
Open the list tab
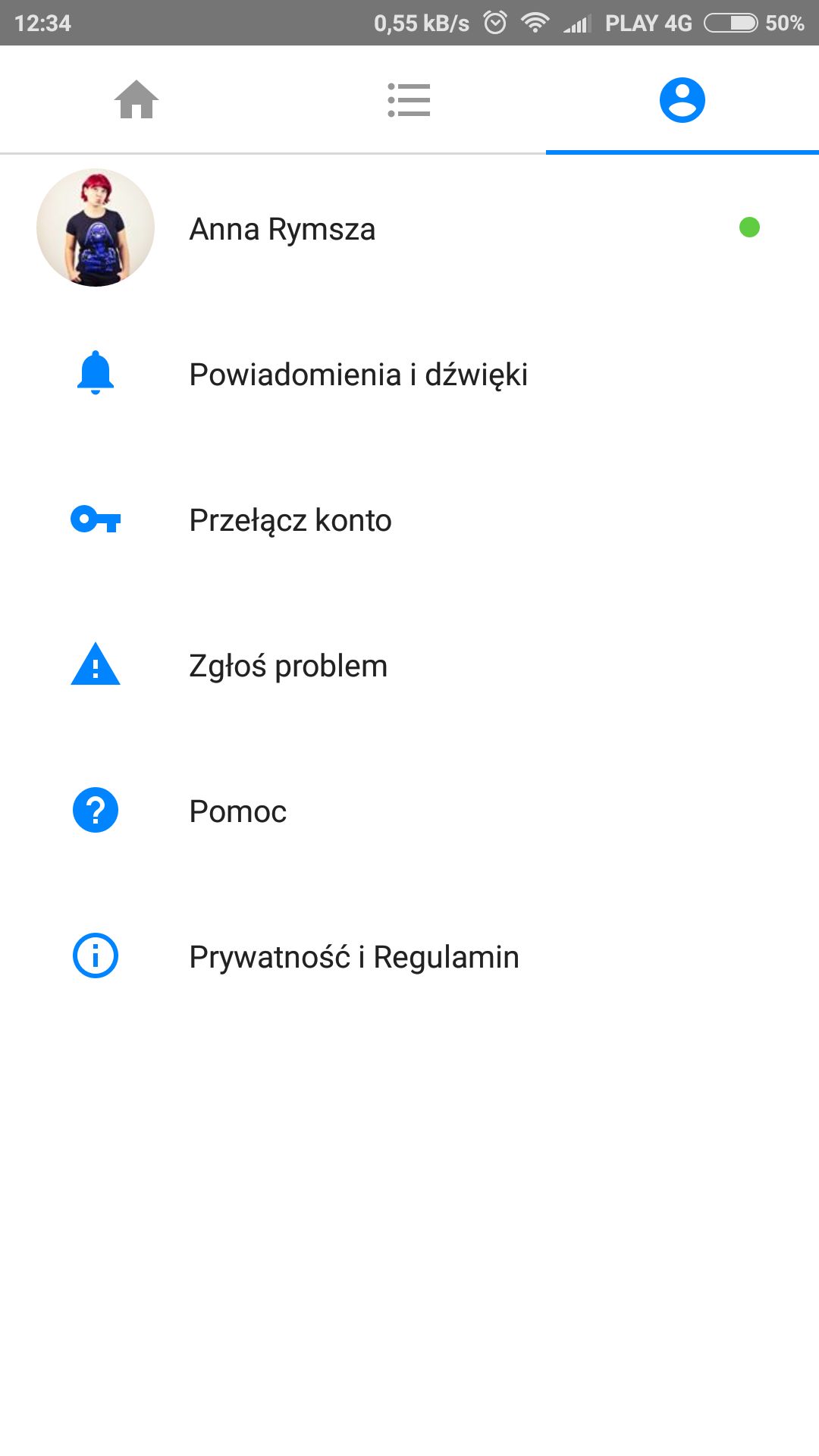[x=409, y=99]
